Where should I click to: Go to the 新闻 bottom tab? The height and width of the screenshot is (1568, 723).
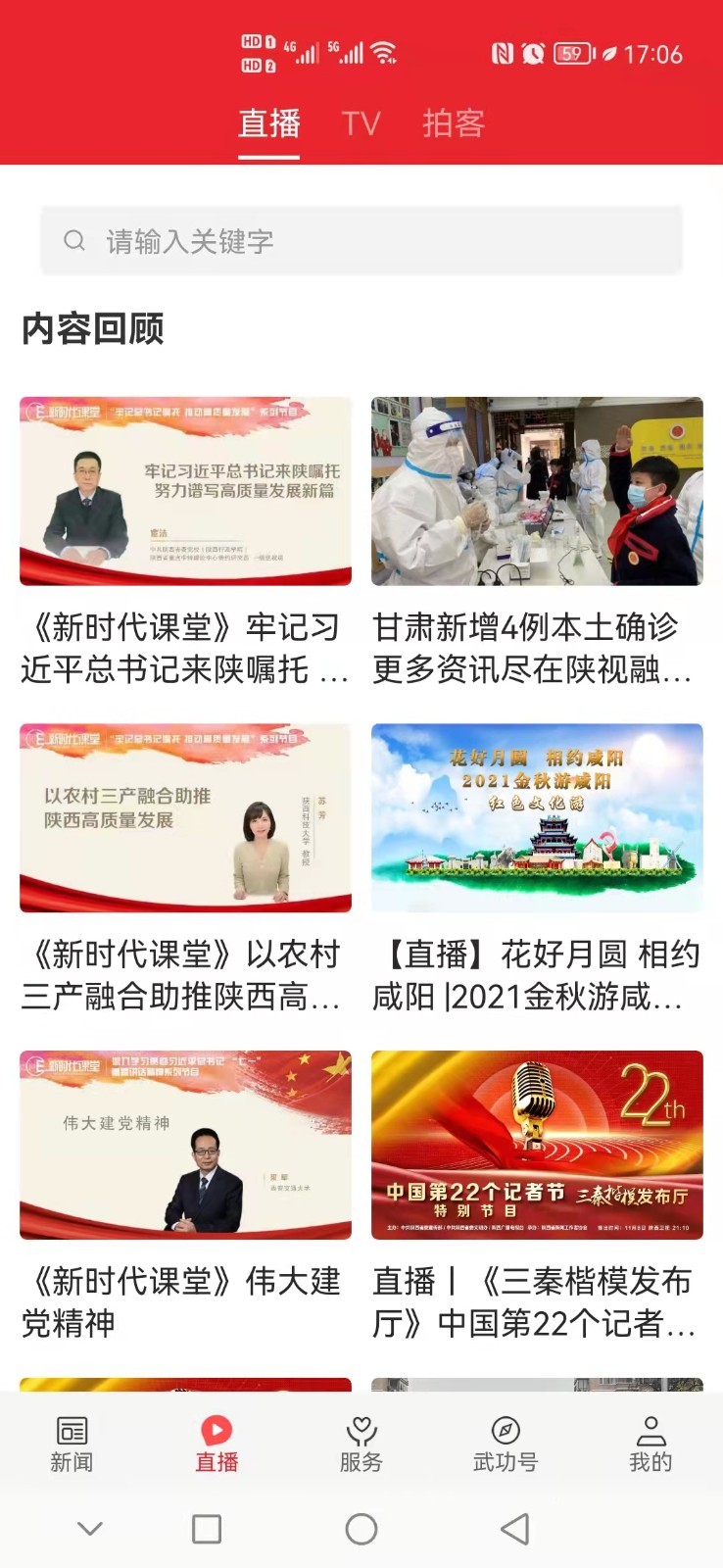click(72, 1444)
